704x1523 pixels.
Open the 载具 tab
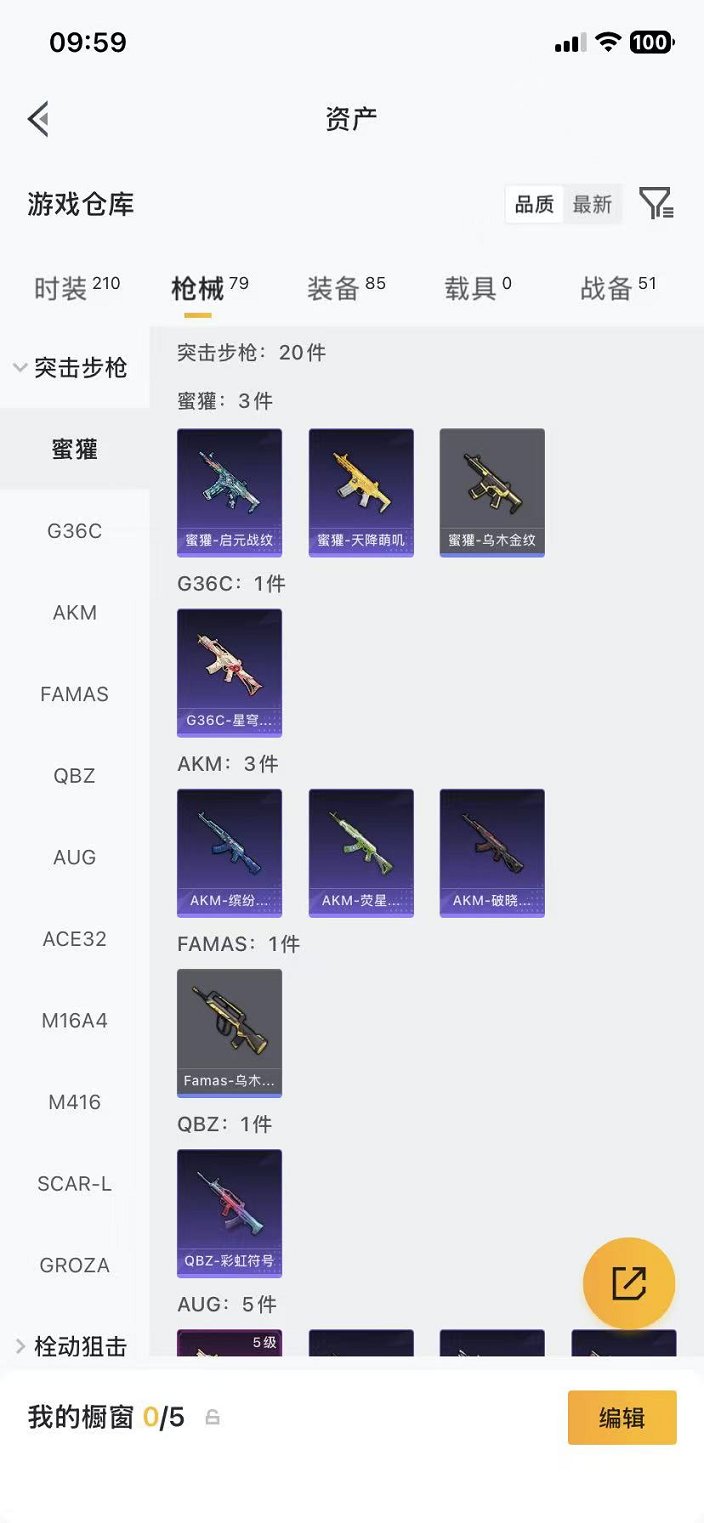(477, 288)
